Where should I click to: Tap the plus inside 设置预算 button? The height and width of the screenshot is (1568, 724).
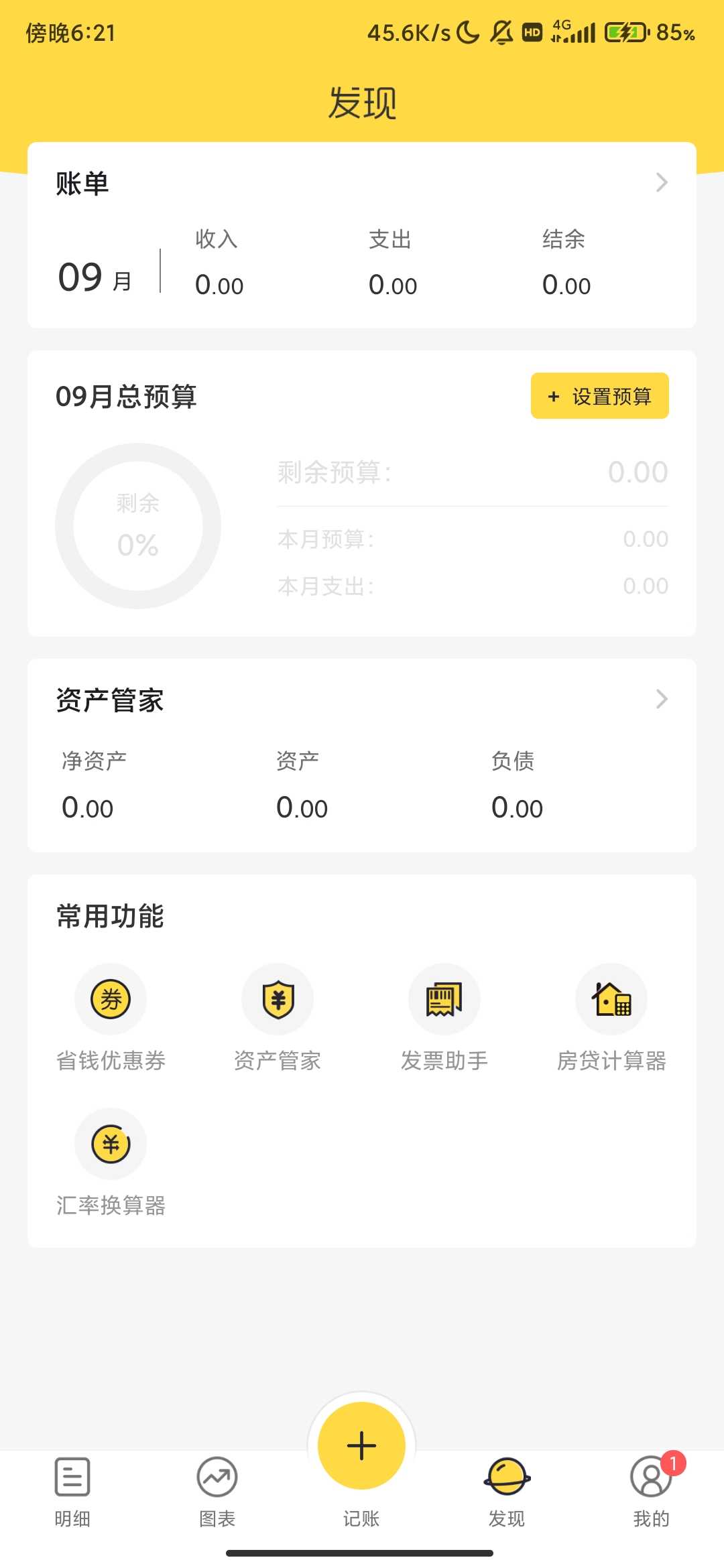(552, 396)
